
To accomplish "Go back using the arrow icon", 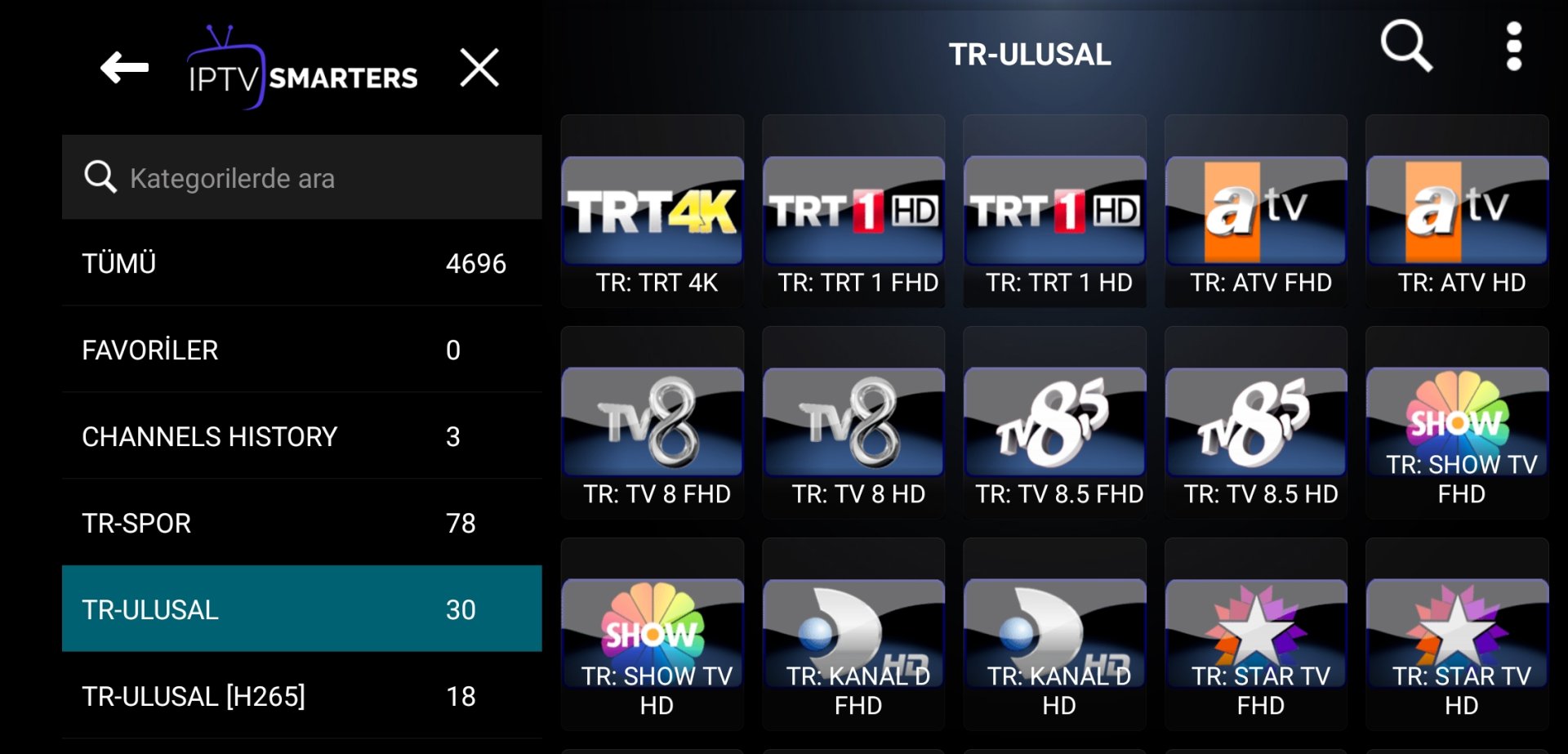I will [124, 68].
